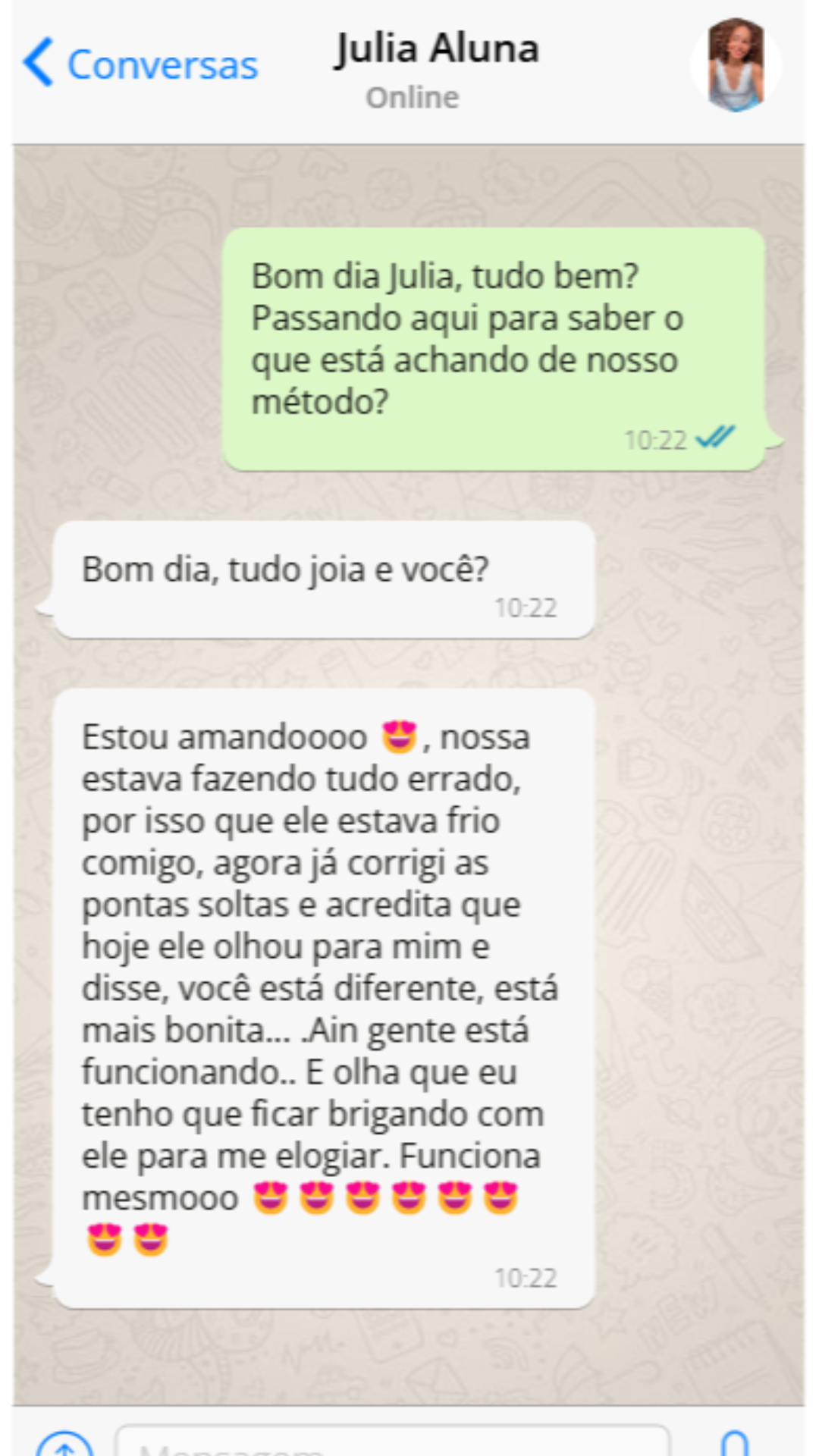Focus the Mensagem text field
The height and width of the screenshot is (1456, 819).
click(x=392, y=1442)
